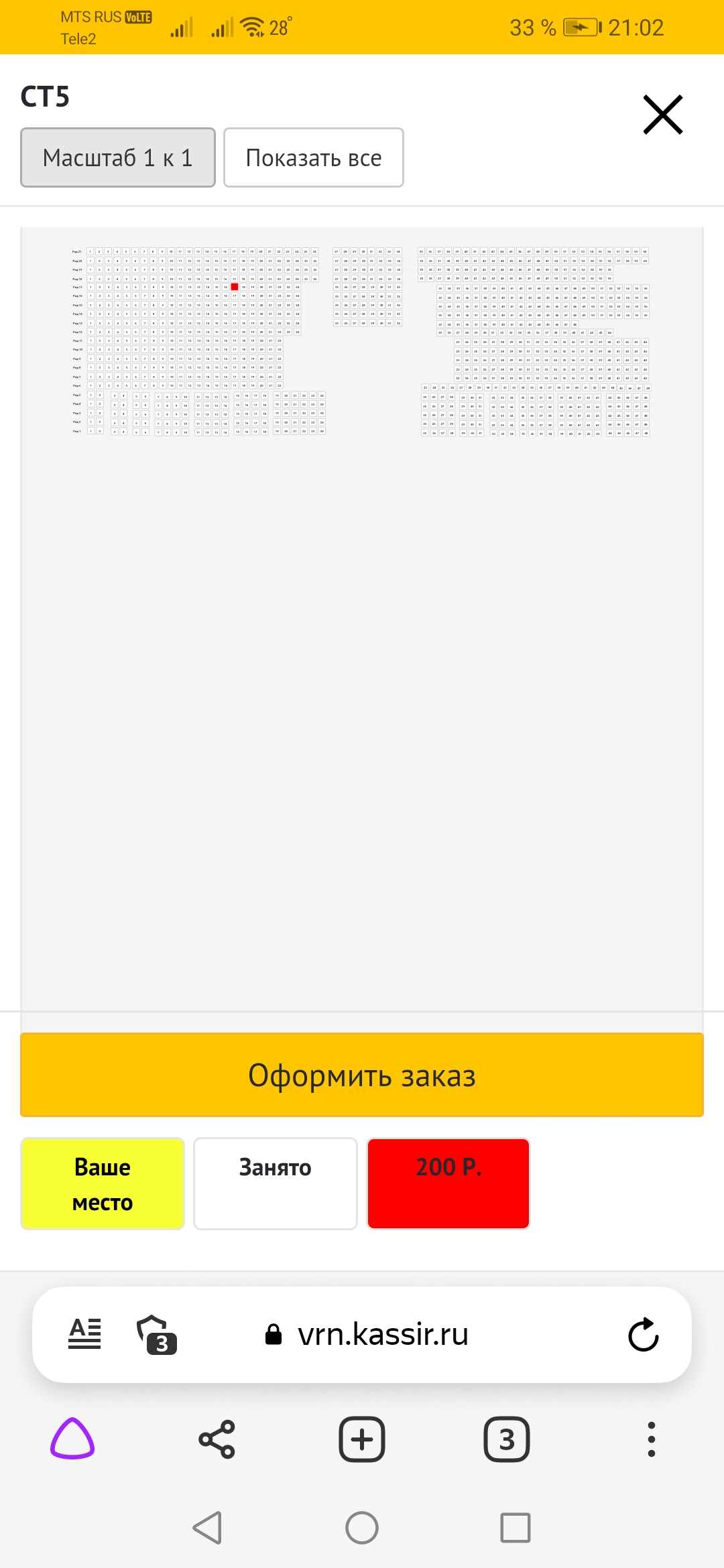Select the red available seat on the map
The height and width of the screenshot is (1568, 724).
(x=235, y=287)
